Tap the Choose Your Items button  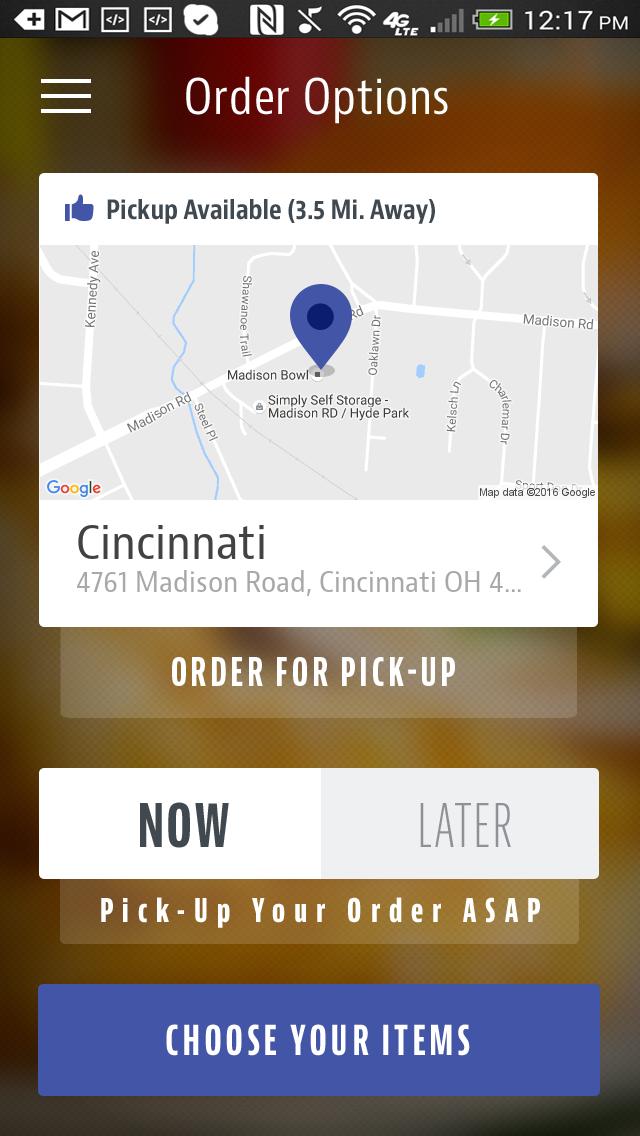click(319, 1040)
